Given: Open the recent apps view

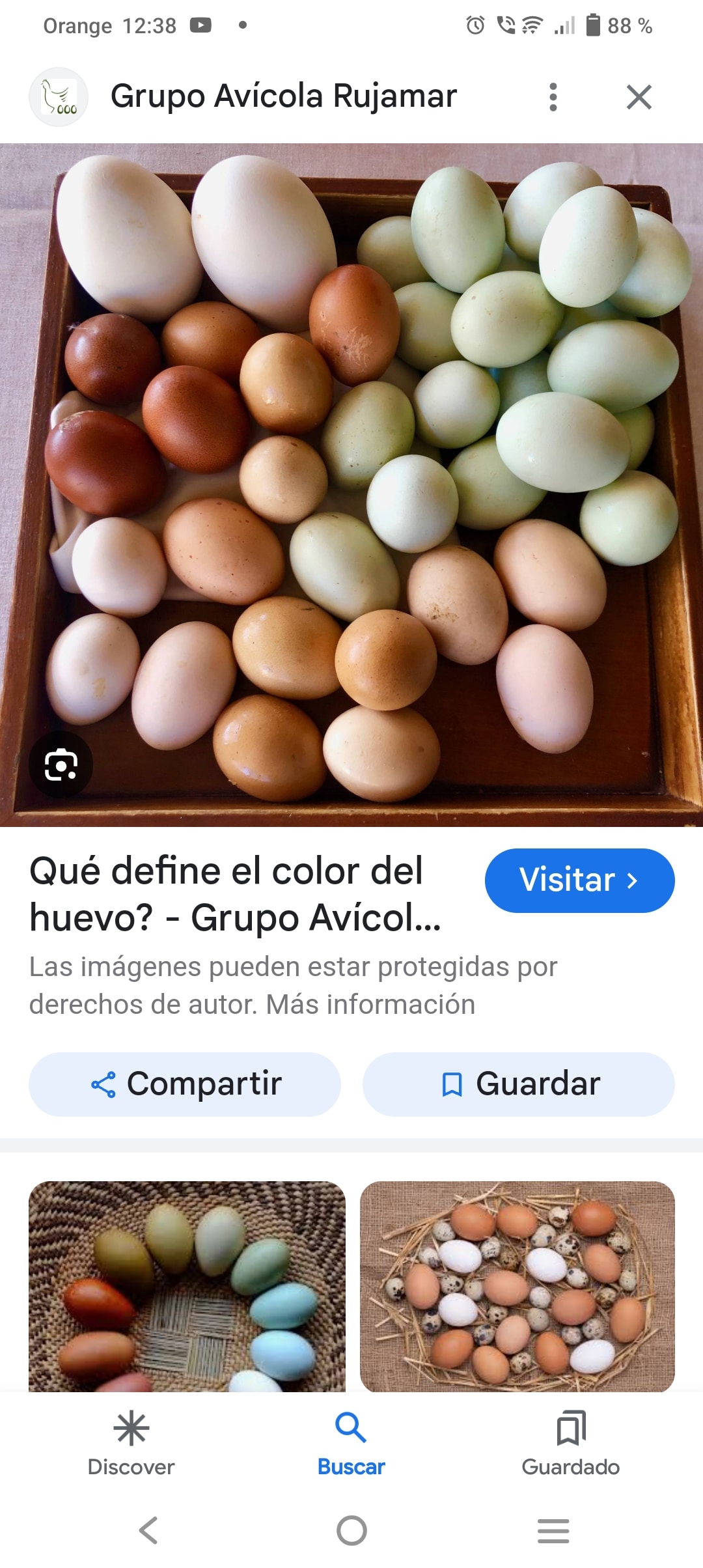Looking at the screenshot, I should tap(553, 1530).
